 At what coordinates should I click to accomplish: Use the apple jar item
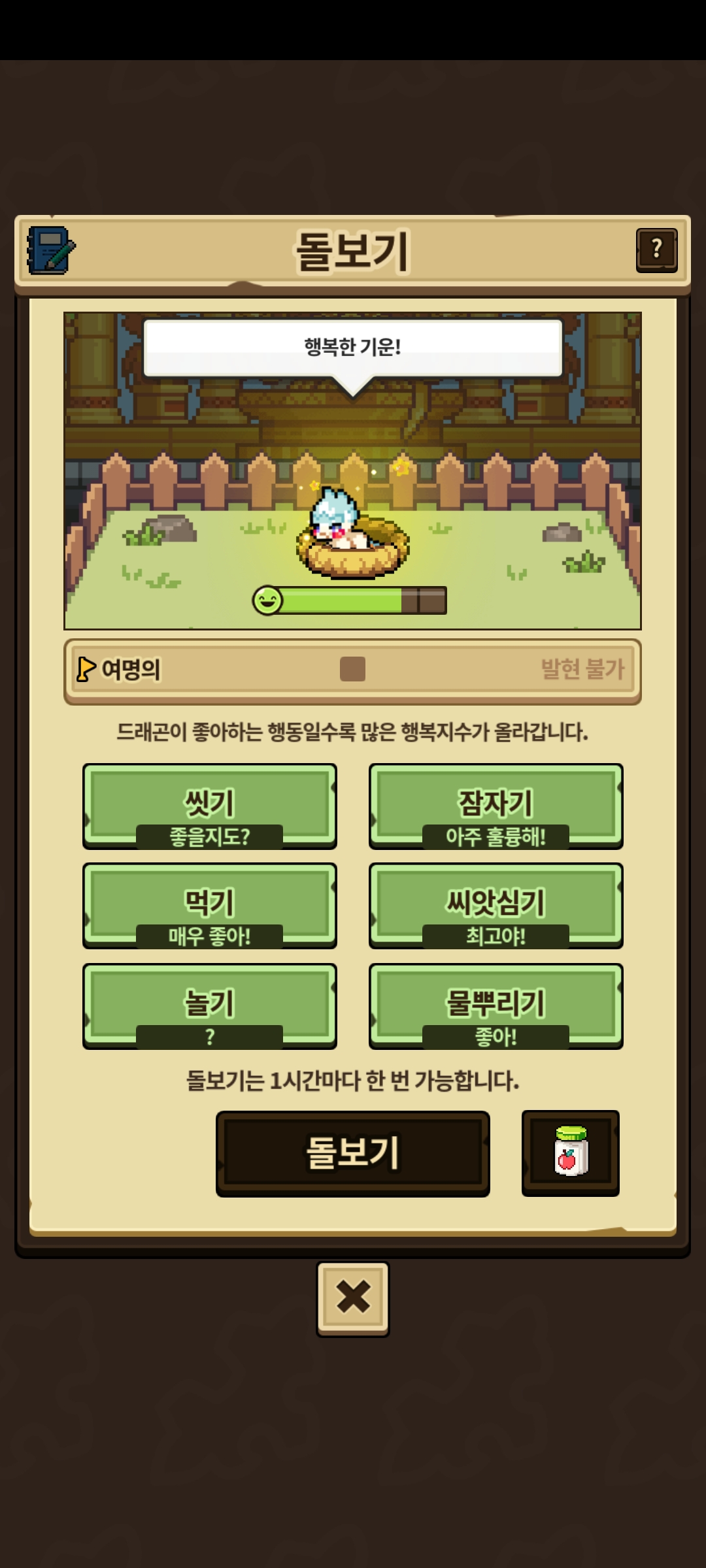pyautogui.click(x=570, y=1152)
